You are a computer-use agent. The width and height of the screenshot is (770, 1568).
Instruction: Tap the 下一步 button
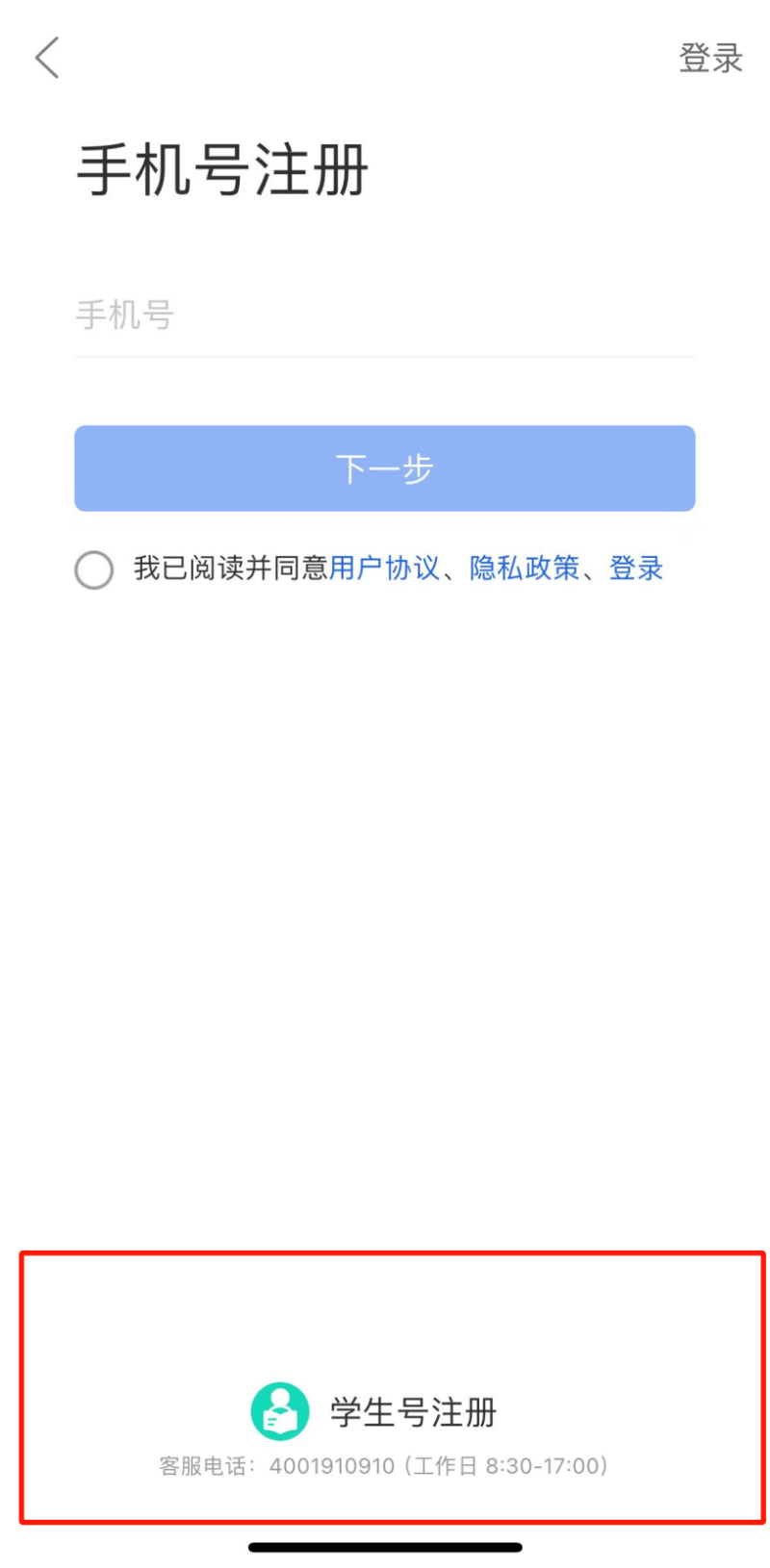pyautogui.click(x=384, y=468)
